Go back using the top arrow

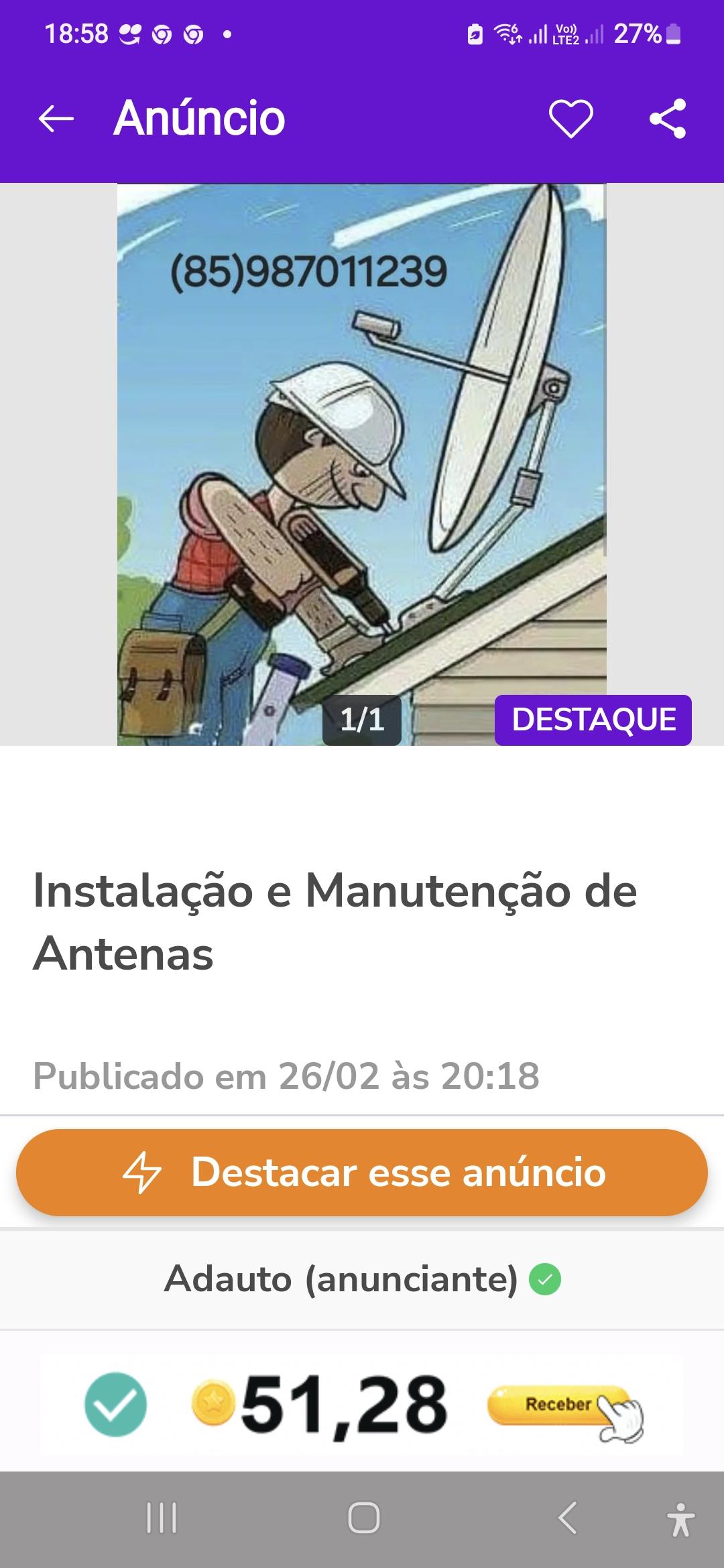pos(56,119)
